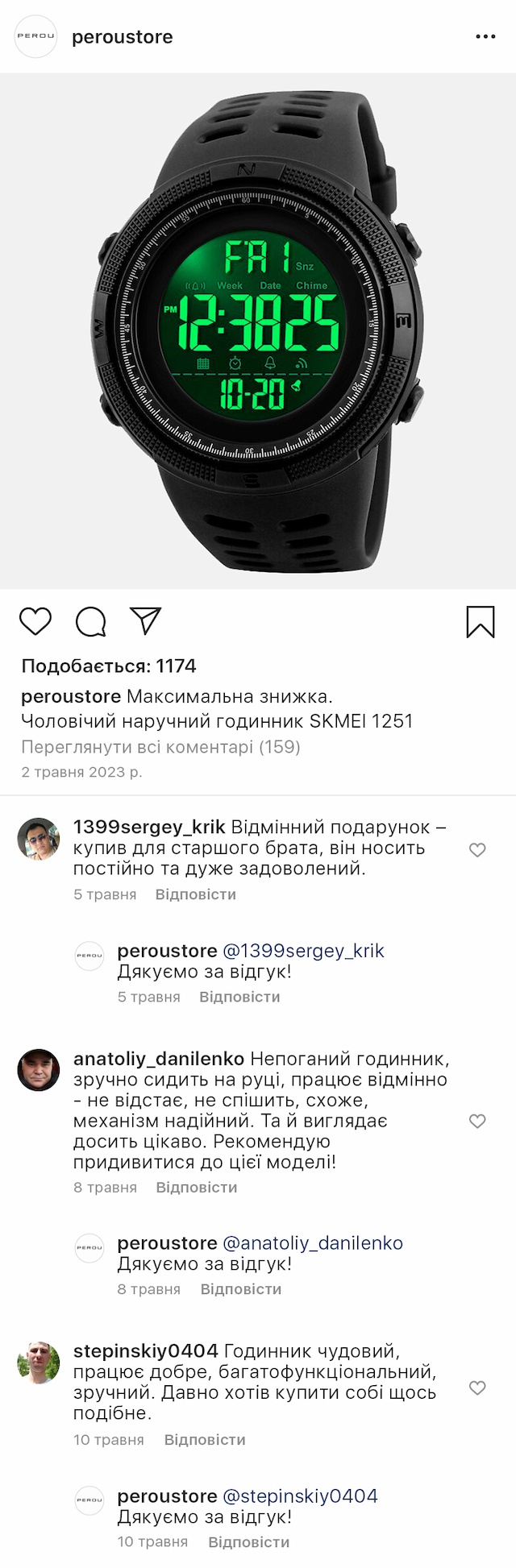Open the SKMEI watch post image
The width and height of the screenshot is (516, 1568).
(x=258, y=331)
